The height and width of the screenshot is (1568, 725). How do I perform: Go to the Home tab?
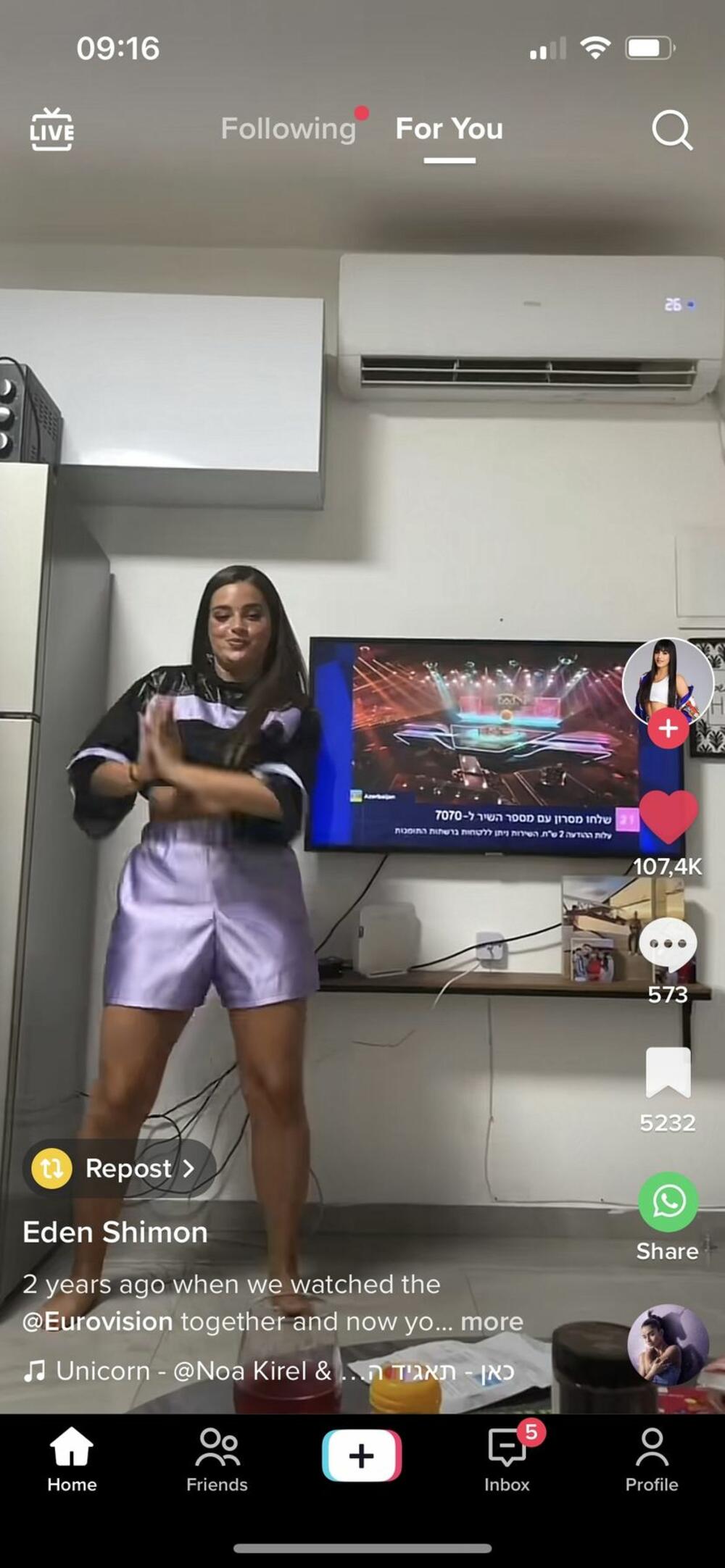[72, 1459]
